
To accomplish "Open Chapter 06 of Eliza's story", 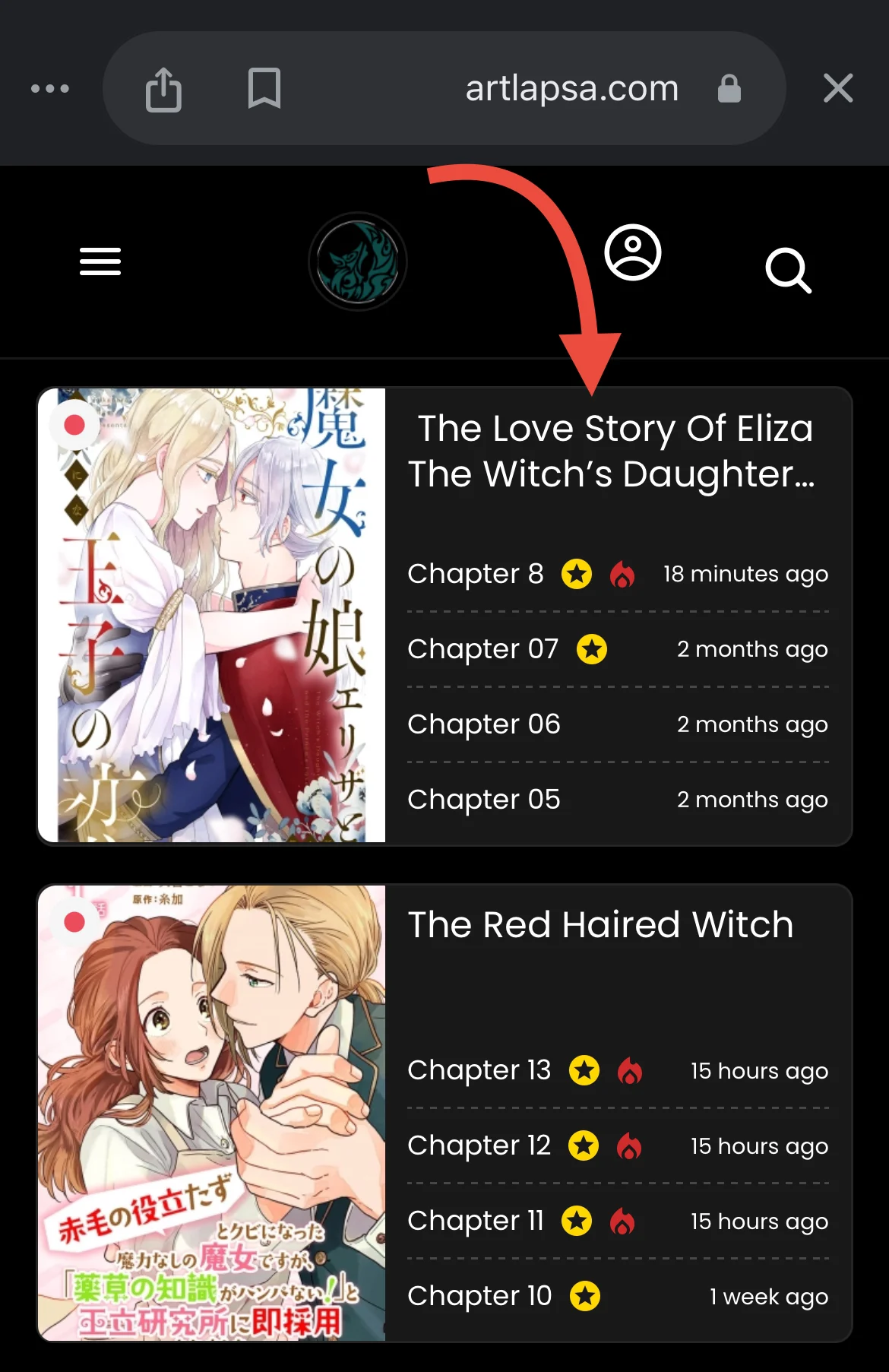I will [483, 724].
